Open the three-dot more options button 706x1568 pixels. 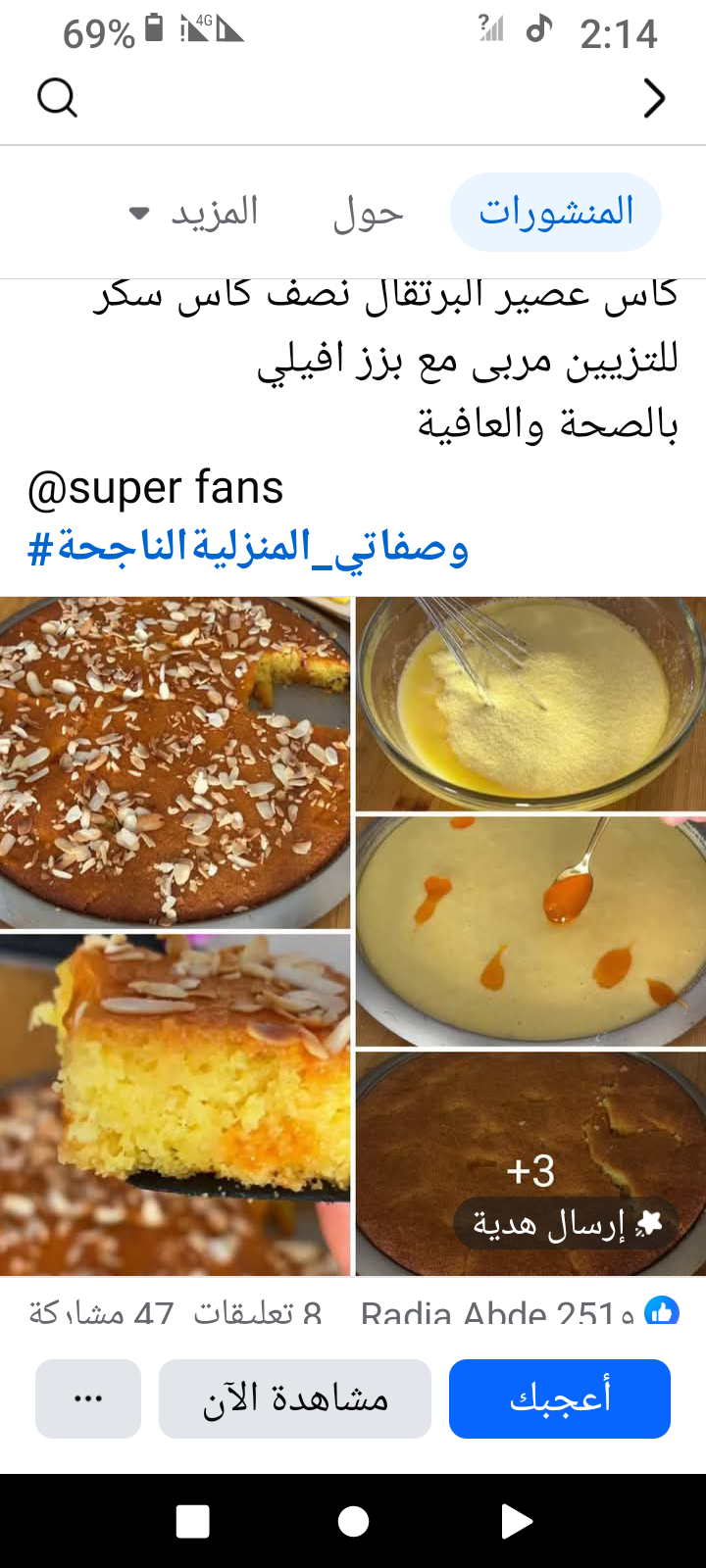pos(88,1398)
